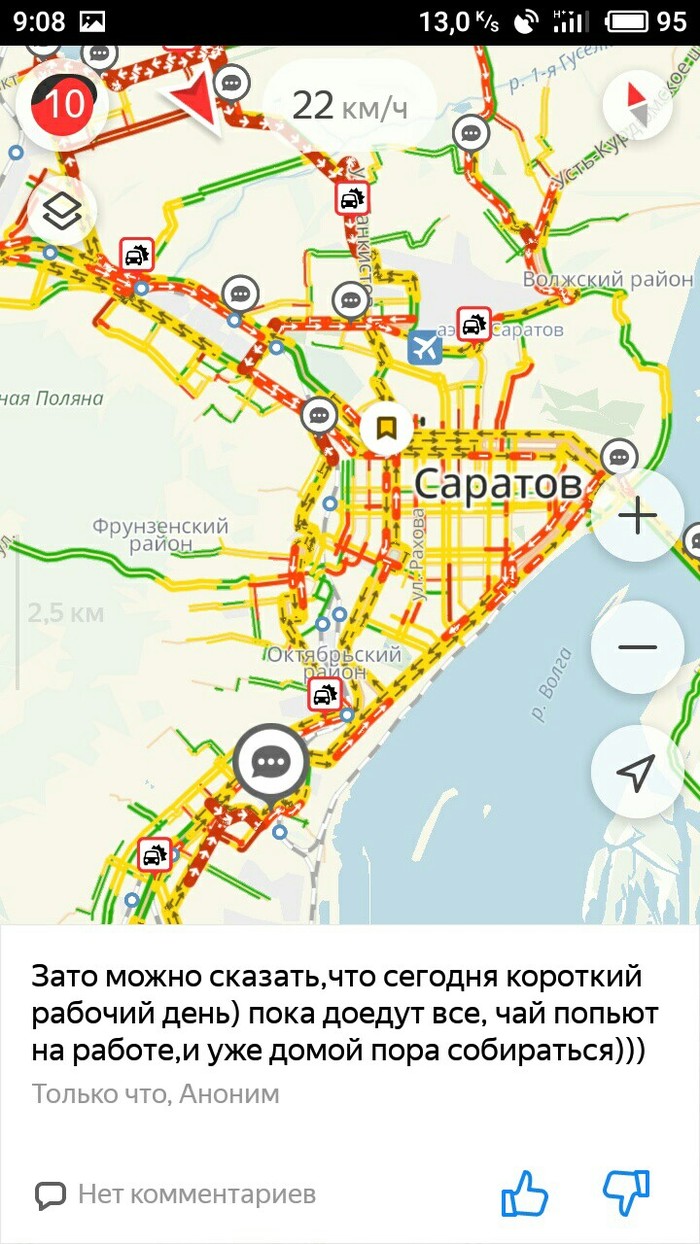Zoom in with the plus button
700x1244 pixels.
coord(638,515)
